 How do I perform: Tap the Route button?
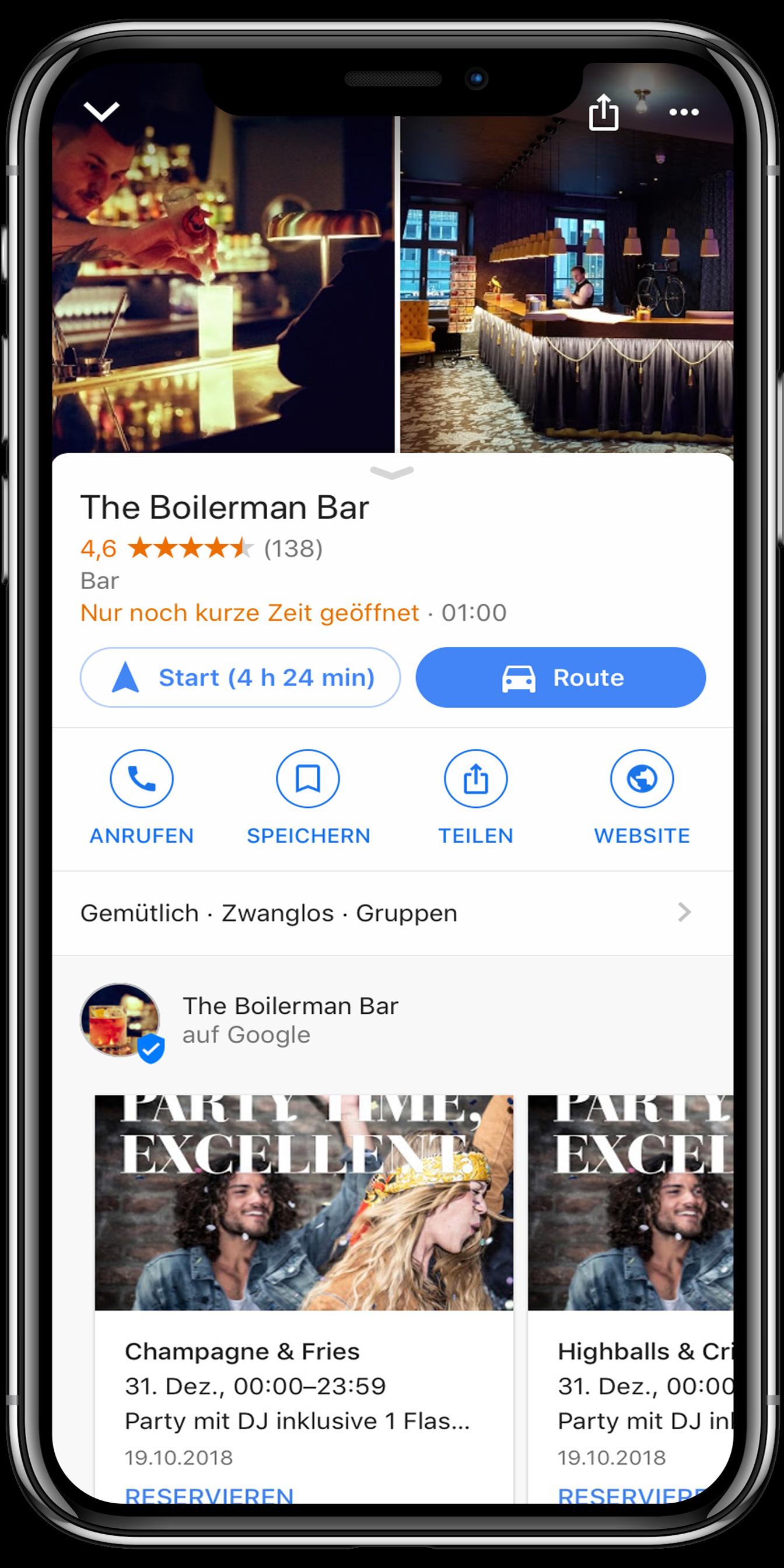[x=561, y=677]
